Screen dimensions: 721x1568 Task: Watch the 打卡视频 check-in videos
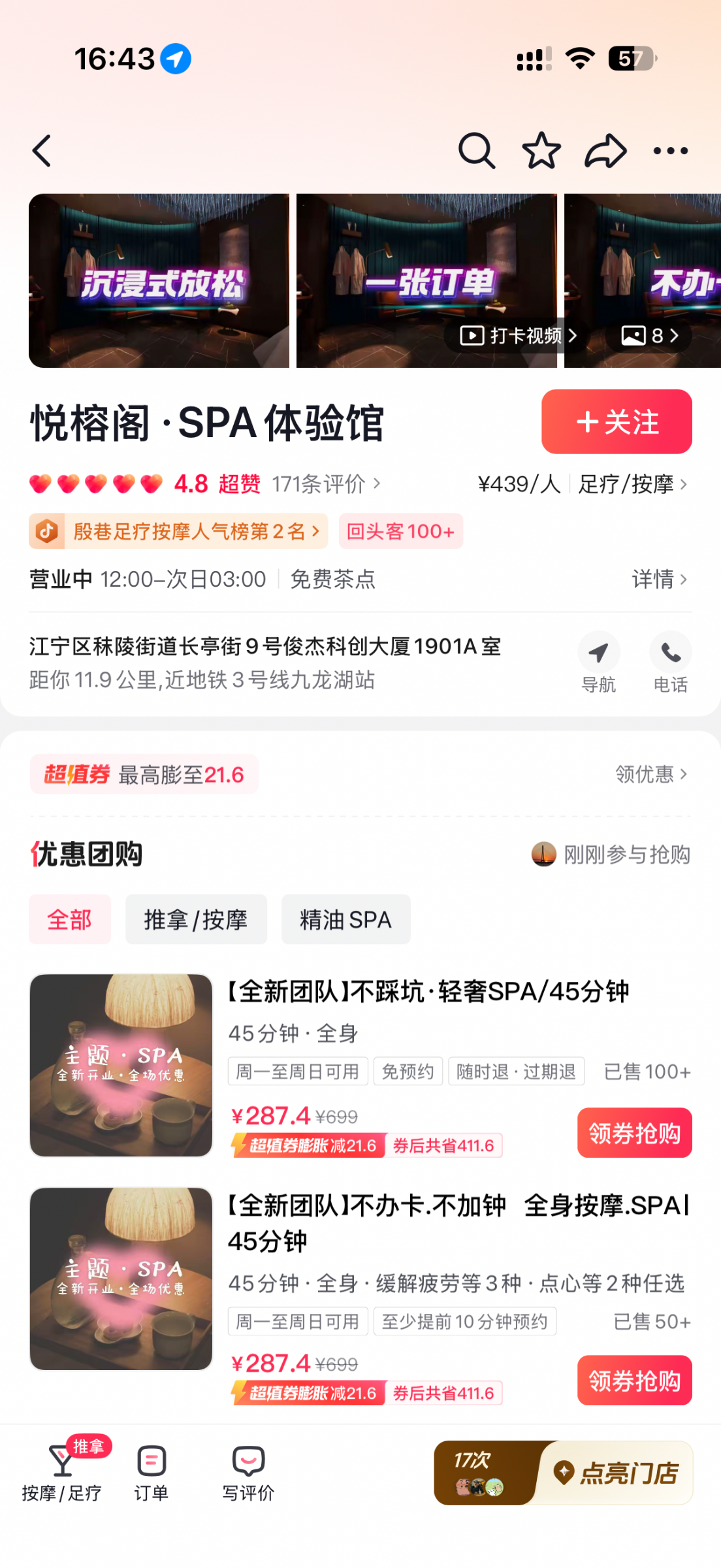pos(519,336)
